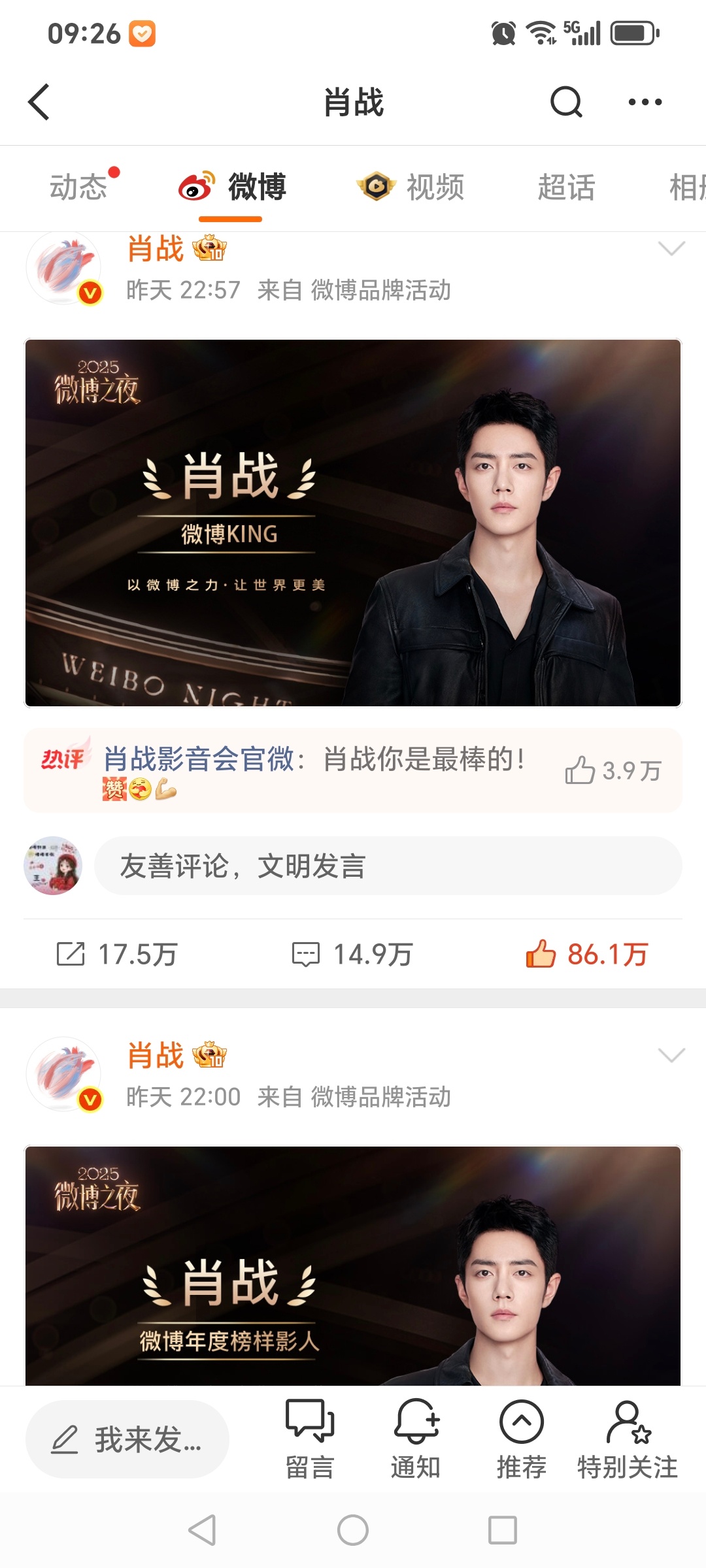The image size is (706, 1568).
Task: Open search on 肖战's profile page
Action: [566, 102]
